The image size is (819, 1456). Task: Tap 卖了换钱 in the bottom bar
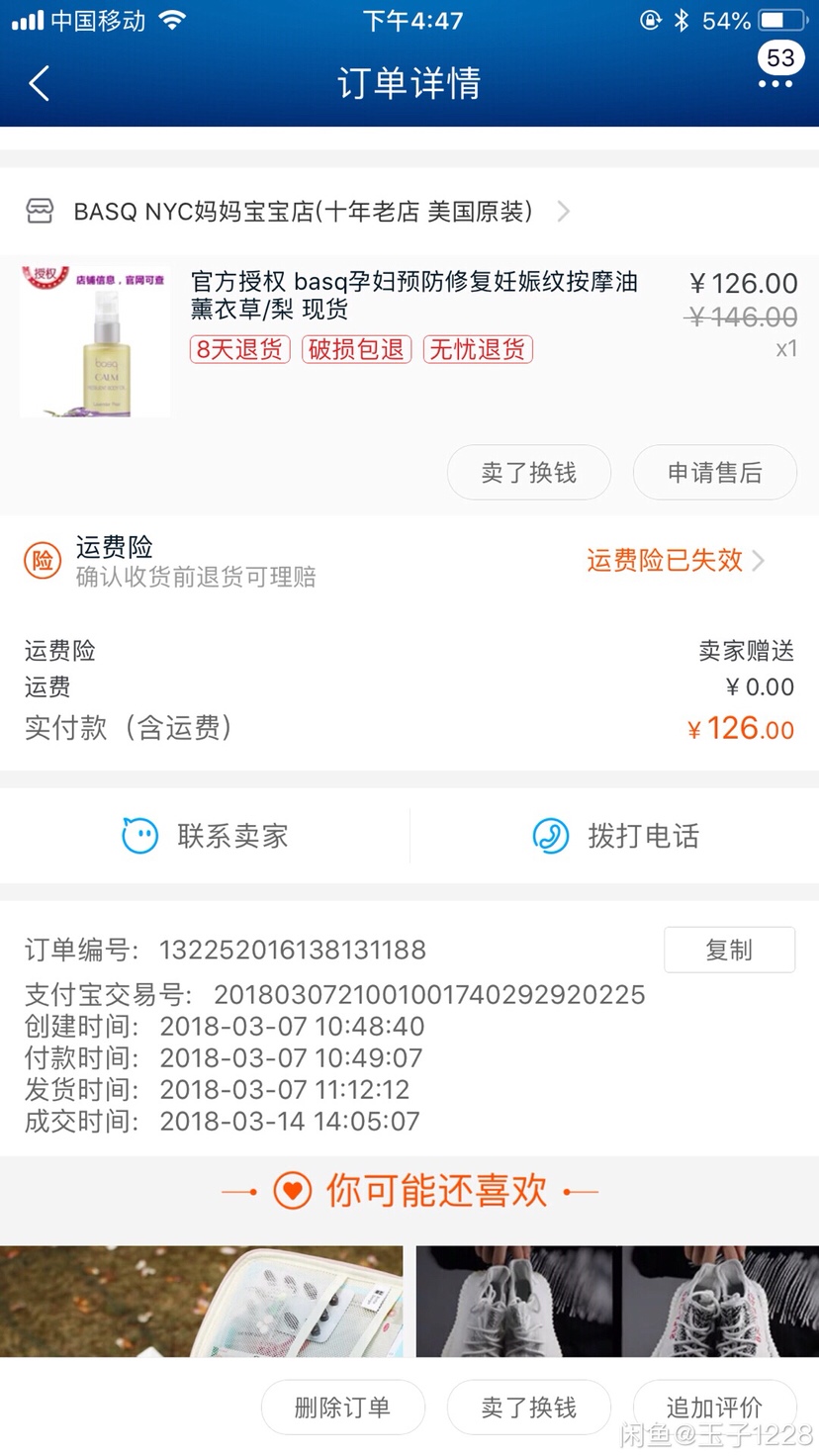(x=528, y=1407)
